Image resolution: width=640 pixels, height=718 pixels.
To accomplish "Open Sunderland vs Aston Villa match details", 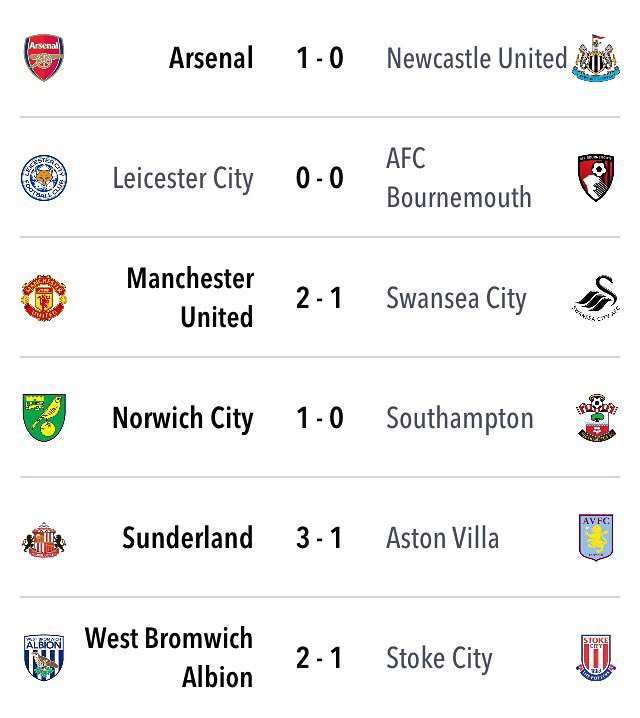I will (320, 538).
